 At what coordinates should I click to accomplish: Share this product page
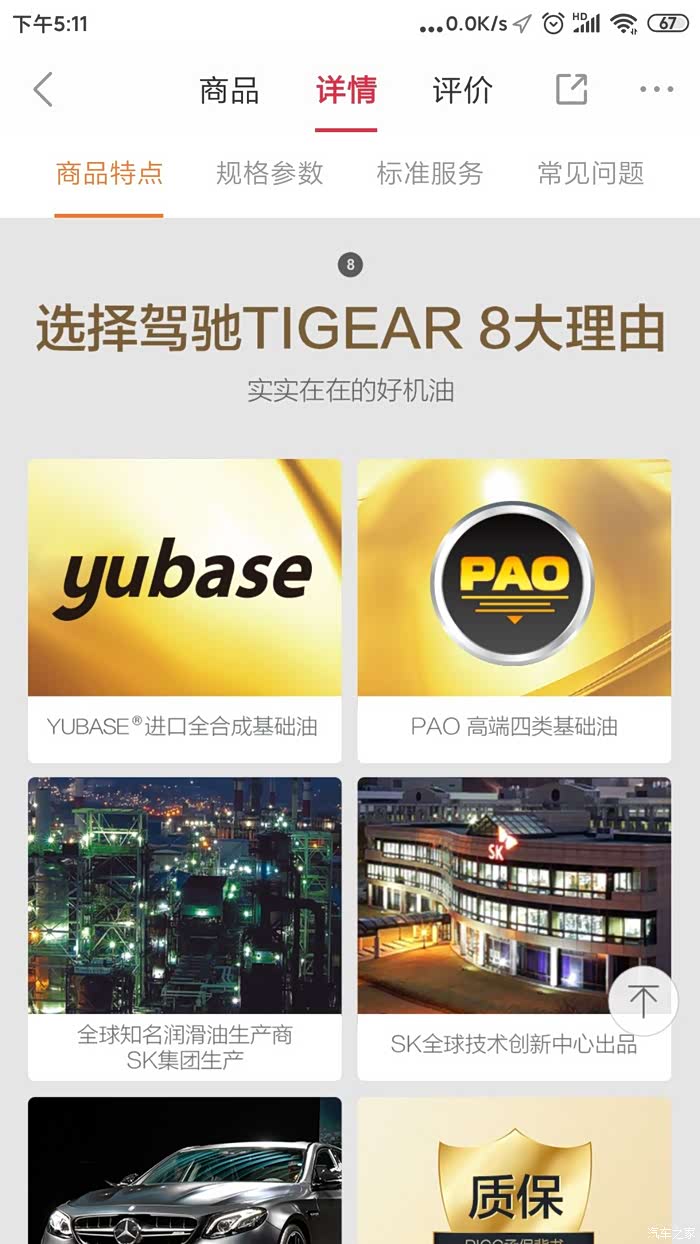(x=572, y=89)
